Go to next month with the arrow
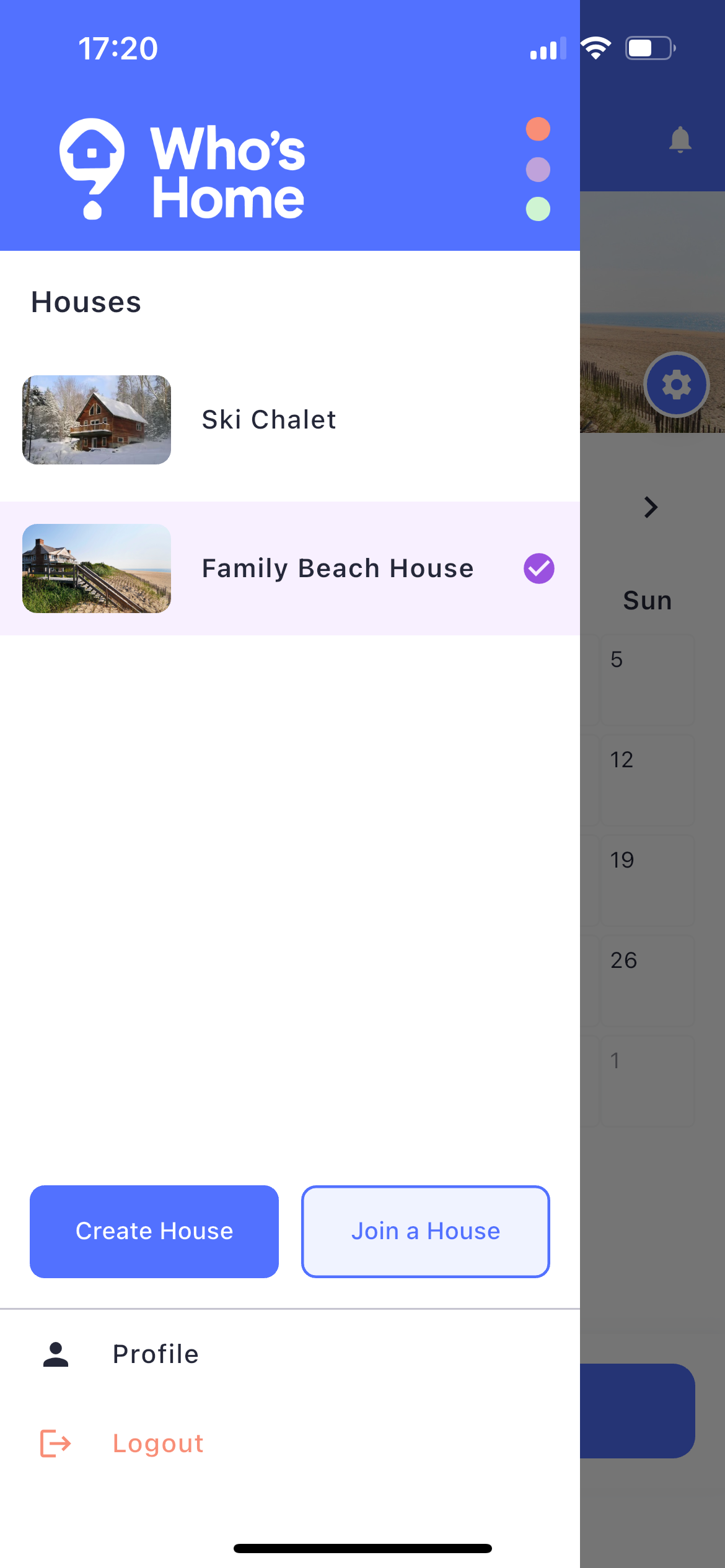Screen dimensions: 725x1568 [650, 507]
